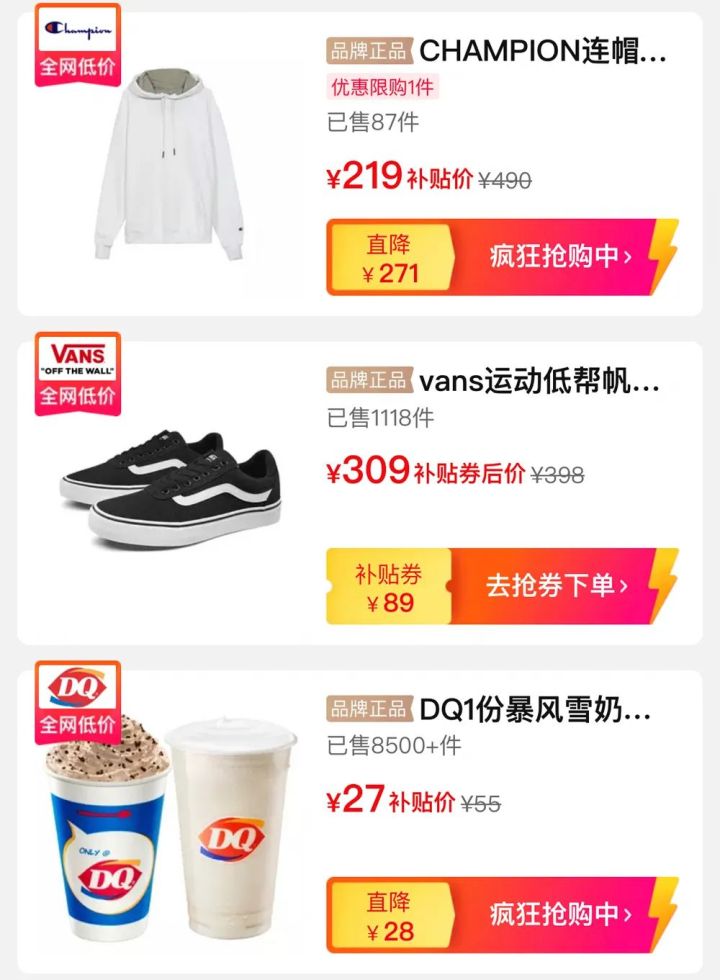Tap 去抢券下单 for the Vans shoes
Image resolution: width=720 pixels, height=980 pixels.
pyautogui.click(x=558, y=586)
